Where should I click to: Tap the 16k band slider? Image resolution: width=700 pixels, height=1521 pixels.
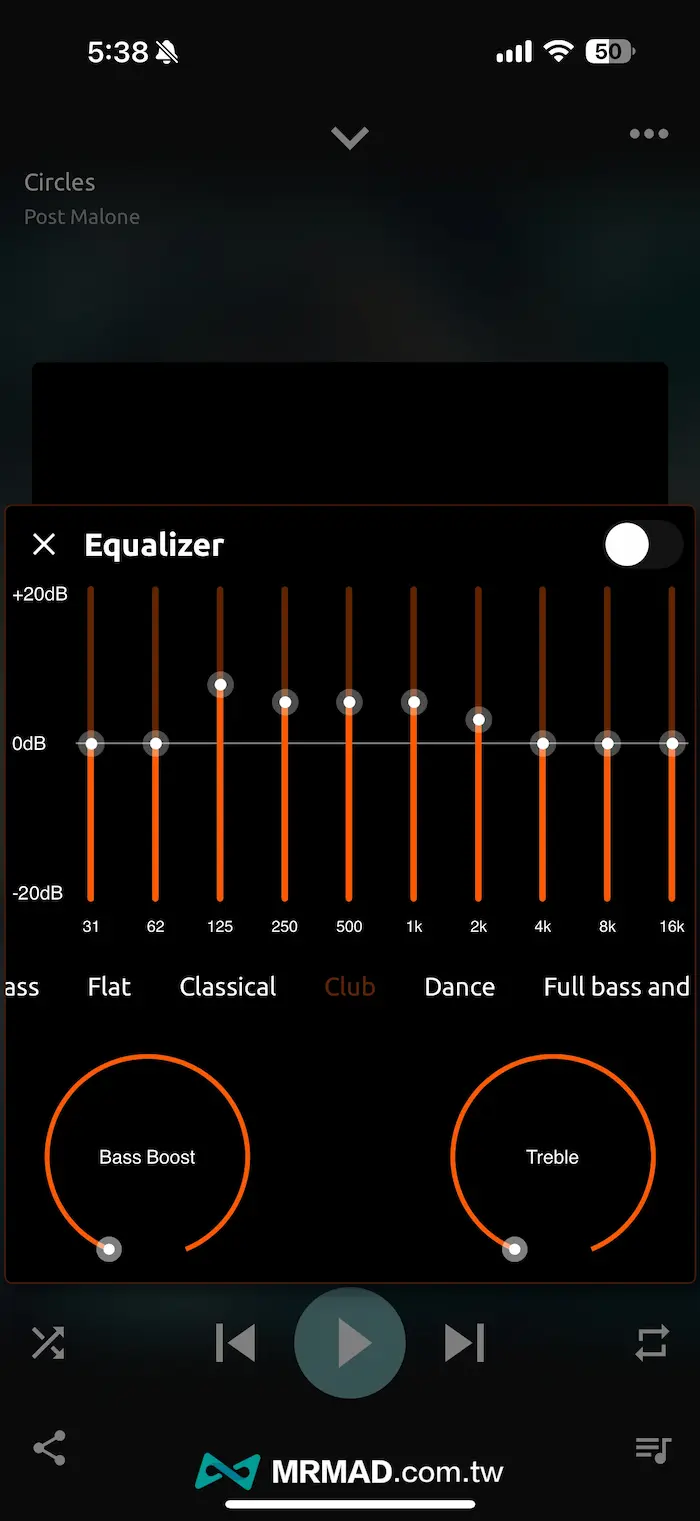tap(672, 743)
